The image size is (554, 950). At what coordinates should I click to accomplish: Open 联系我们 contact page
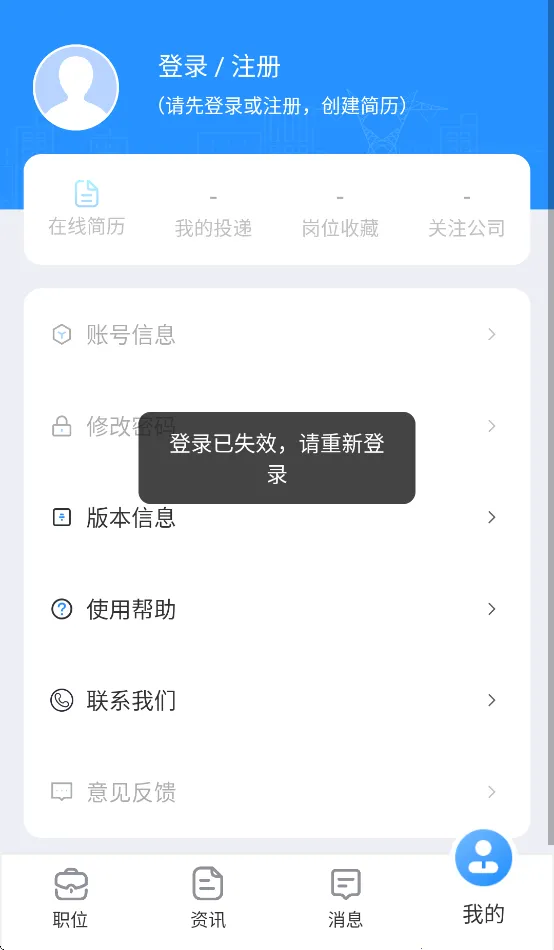tap(277, 700)
